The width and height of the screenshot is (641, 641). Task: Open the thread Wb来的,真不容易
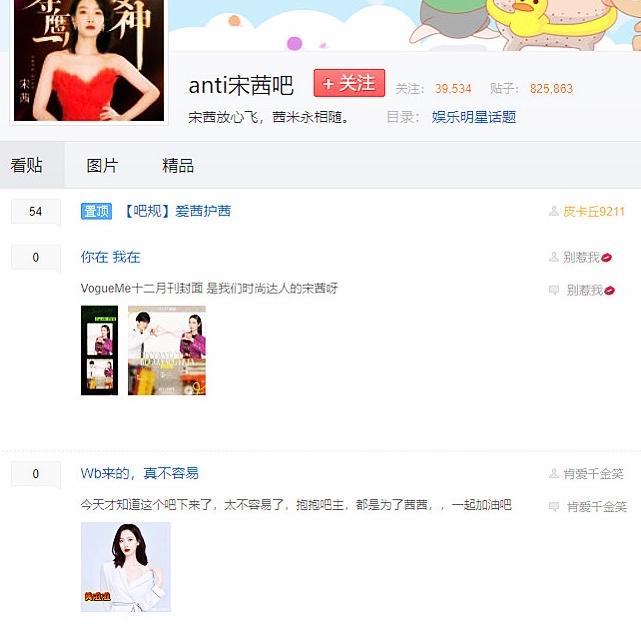pyautogui.click(x=139, y=473)
